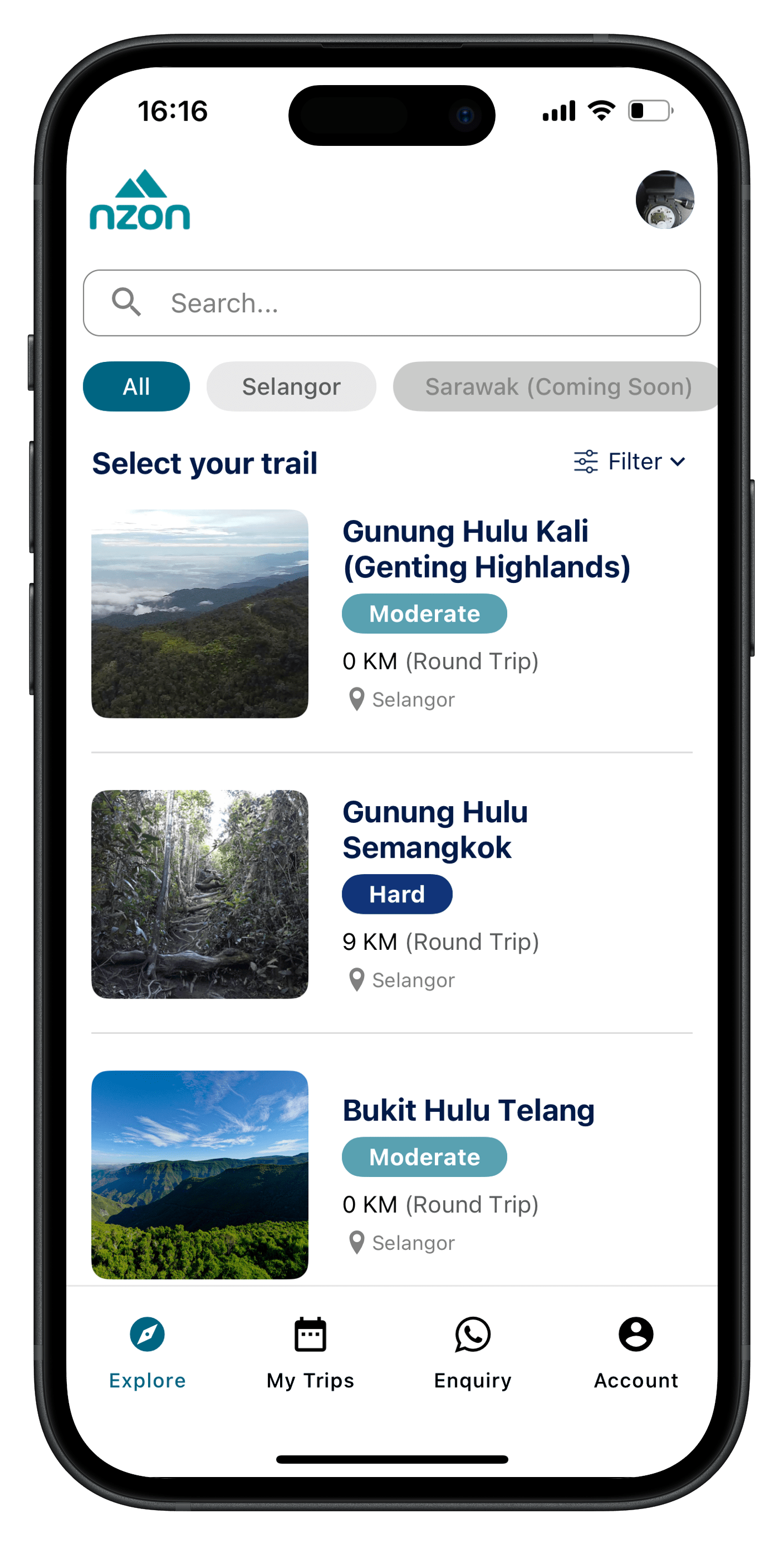
Task: Select the All region chip
Action: (x=136, y=387)
